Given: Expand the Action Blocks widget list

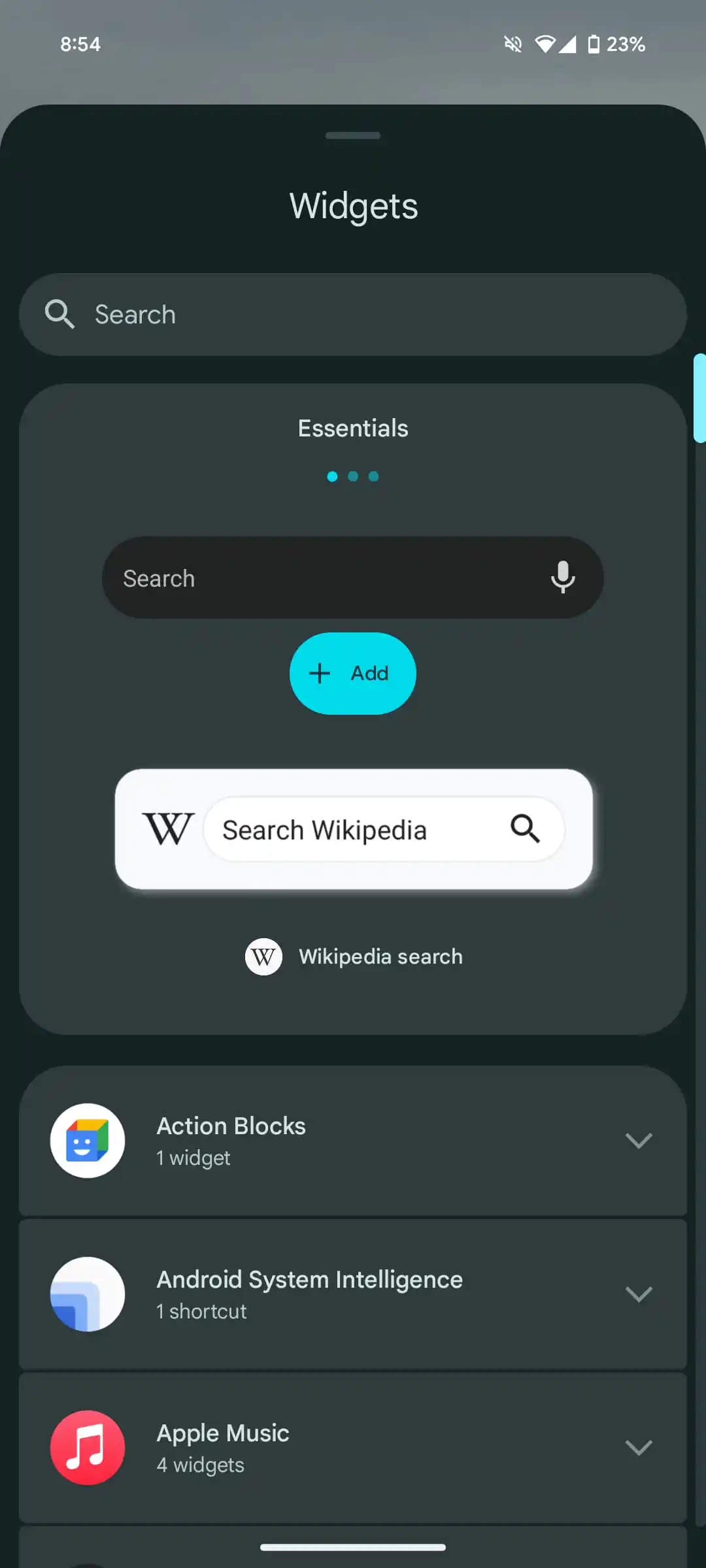Looking at the screenshot, I should click(x=638, y=1141).
